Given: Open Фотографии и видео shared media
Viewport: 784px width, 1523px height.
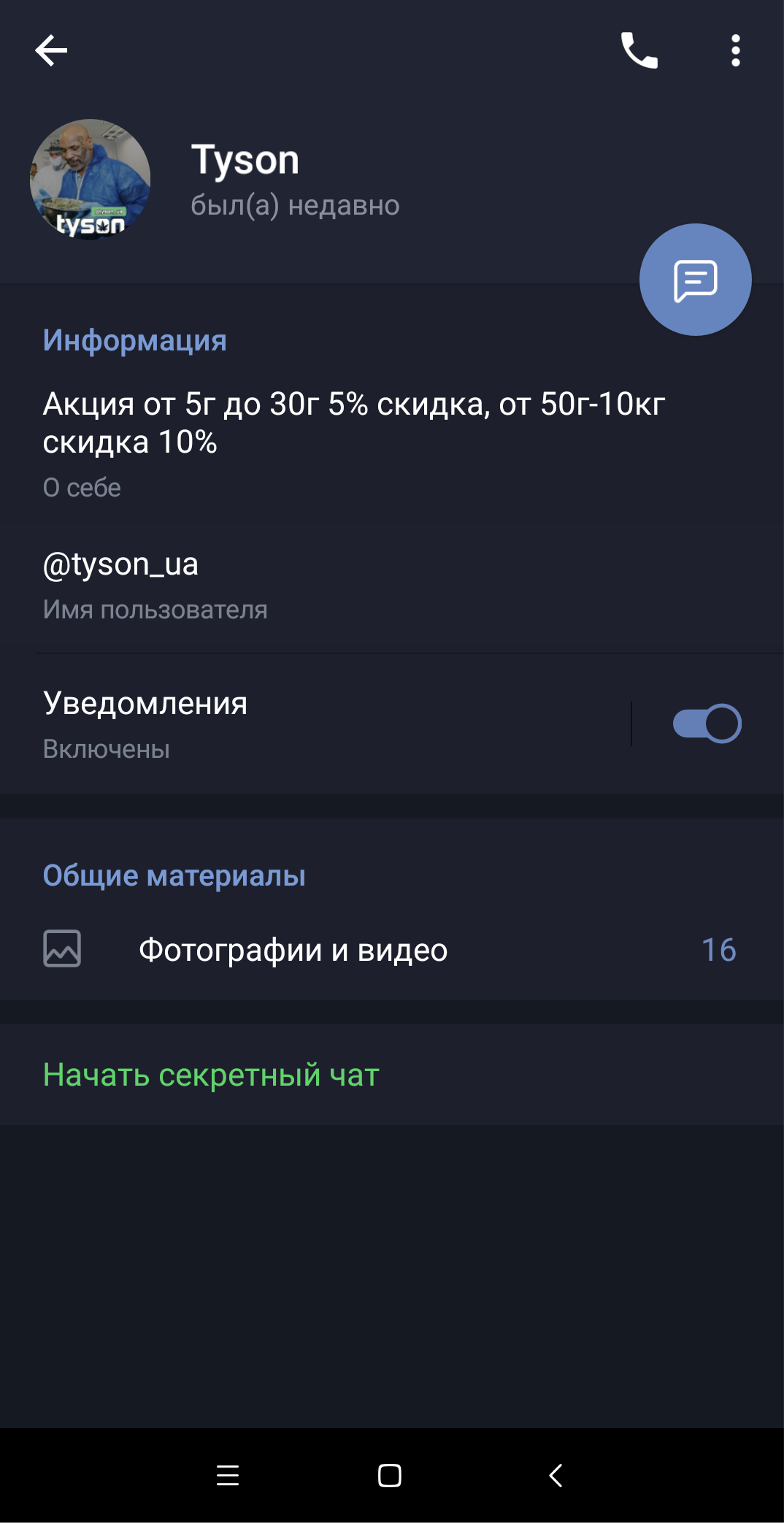Looking at the screenshot, I should (392, 949).
